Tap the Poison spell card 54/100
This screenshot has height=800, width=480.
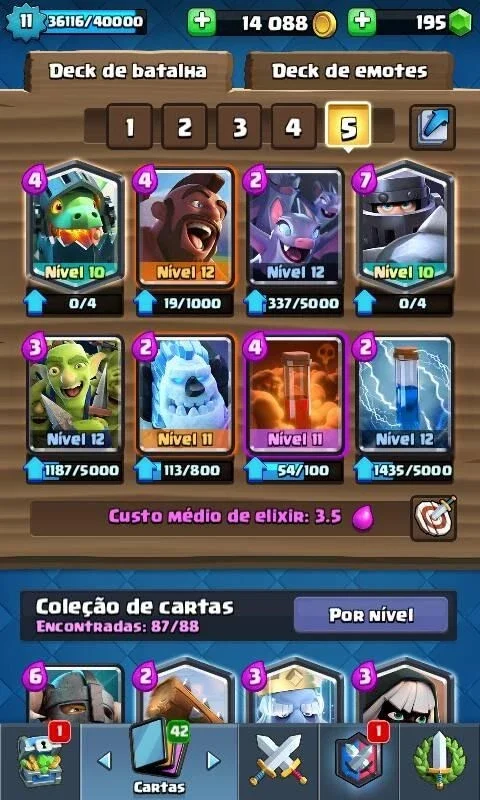[295, 395]
